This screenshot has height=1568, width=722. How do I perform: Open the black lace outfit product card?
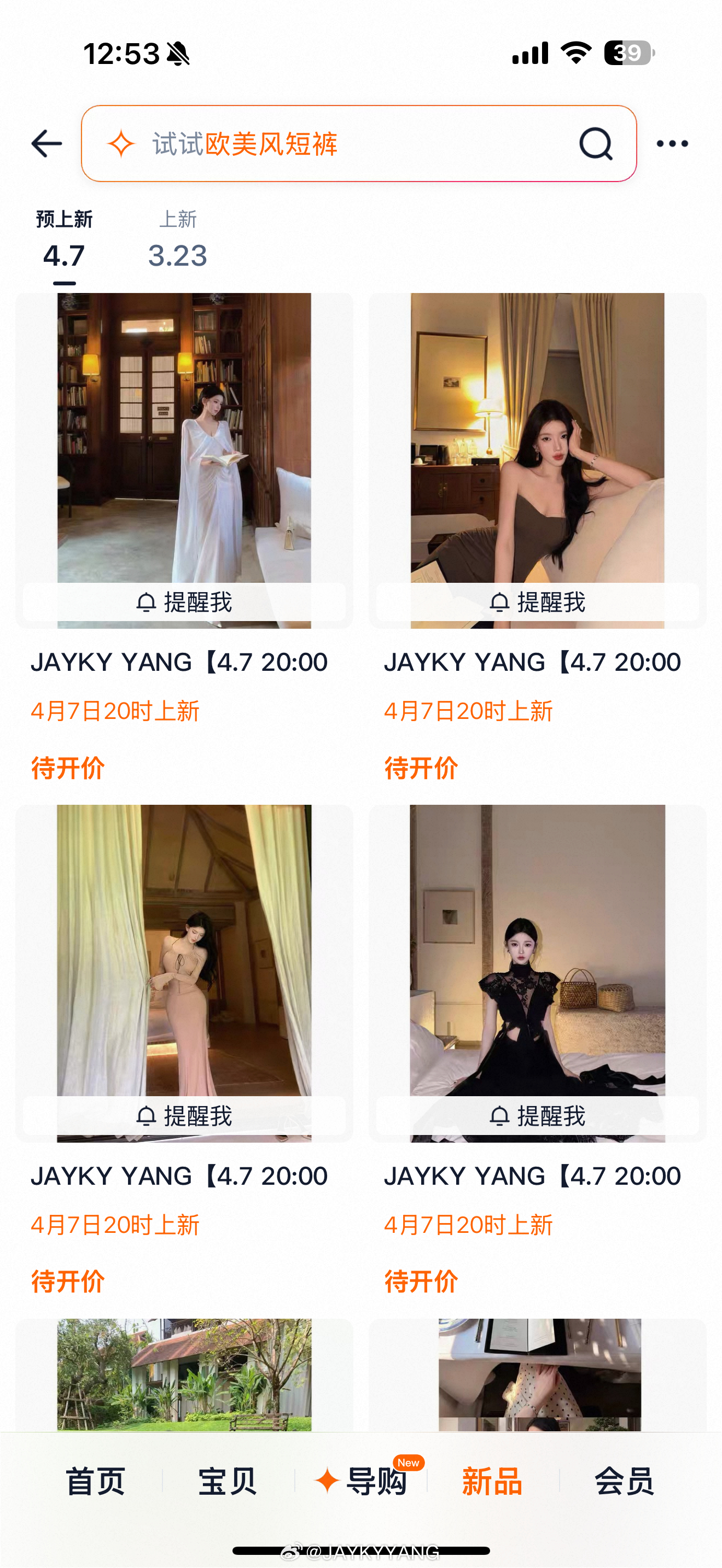click(x=537, y=950)
